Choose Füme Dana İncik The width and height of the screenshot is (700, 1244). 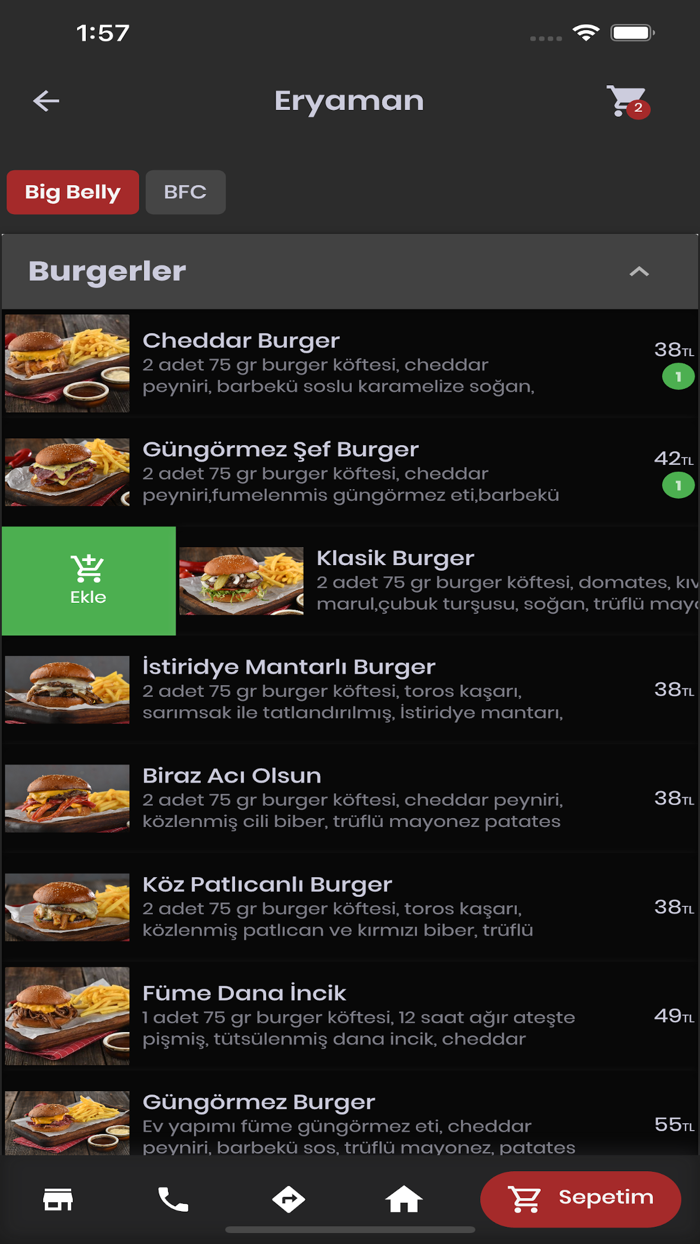pyautogui.click(x=350, y=1016)
